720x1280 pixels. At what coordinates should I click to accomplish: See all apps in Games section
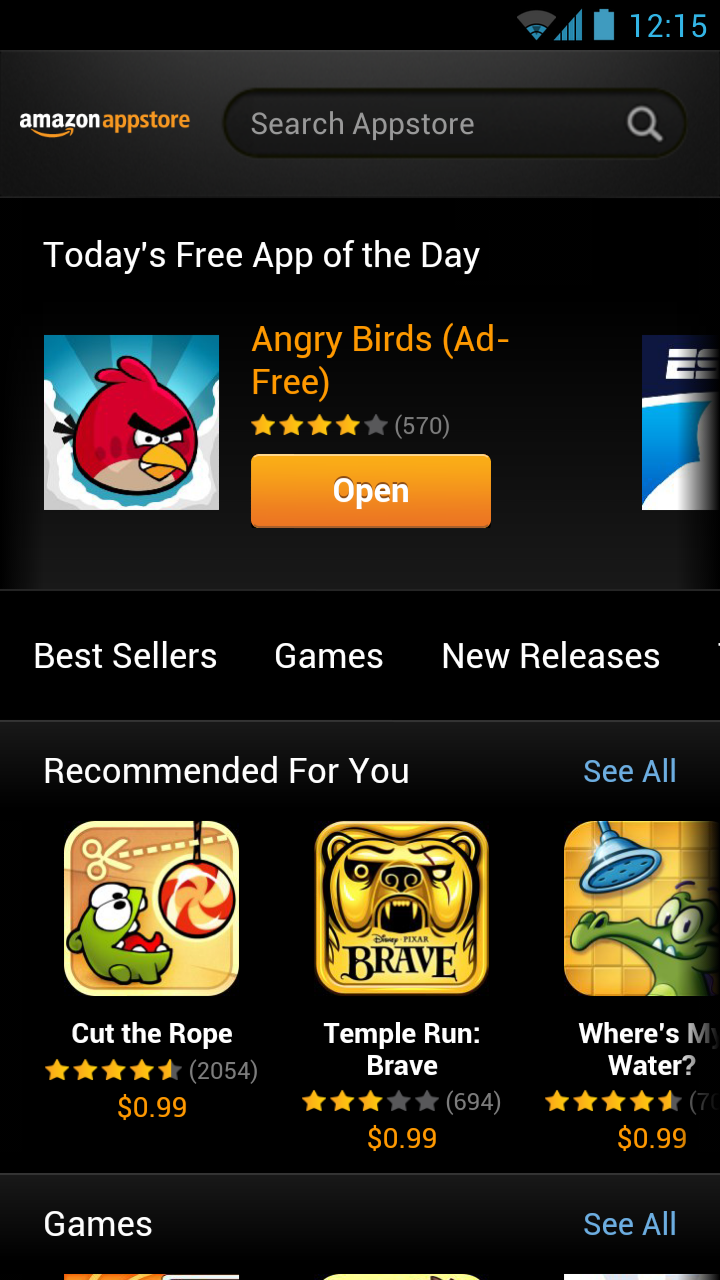coord(629,1224)
